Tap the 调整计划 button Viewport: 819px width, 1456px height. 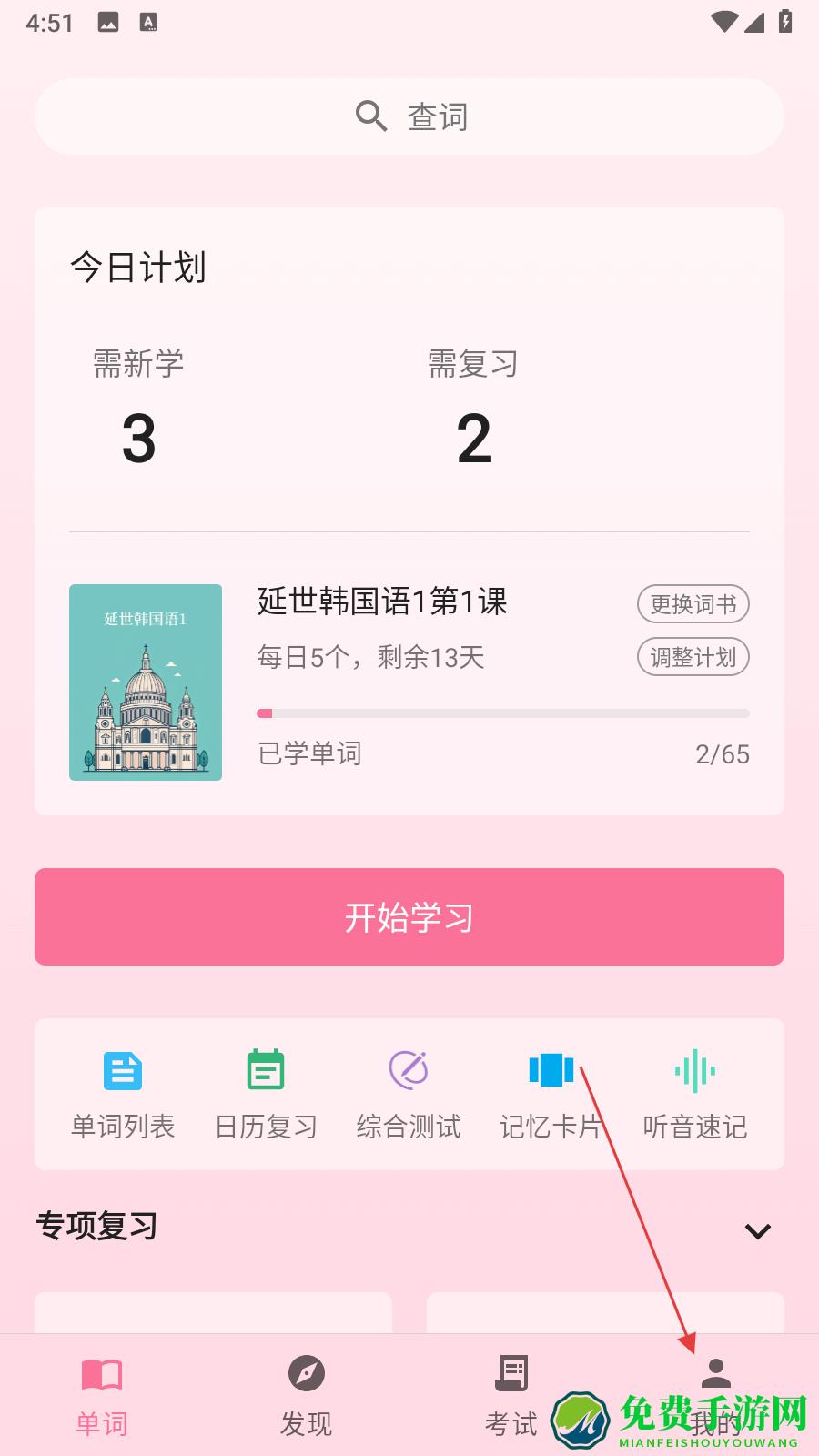pyautogui.click(x=693, y=657)
